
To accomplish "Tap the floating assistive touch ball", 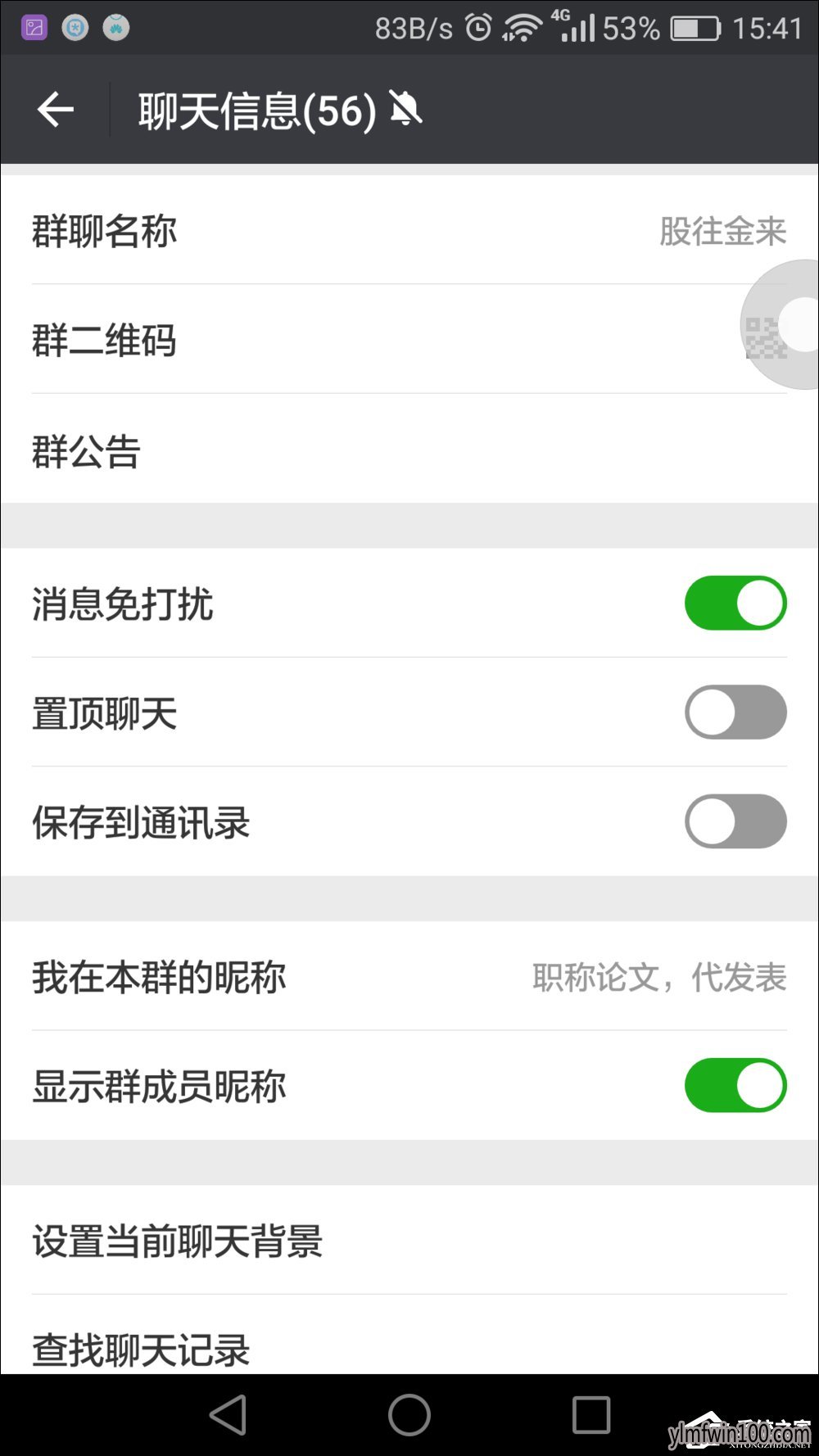I will pyautogui.click(x=781, y=324).
